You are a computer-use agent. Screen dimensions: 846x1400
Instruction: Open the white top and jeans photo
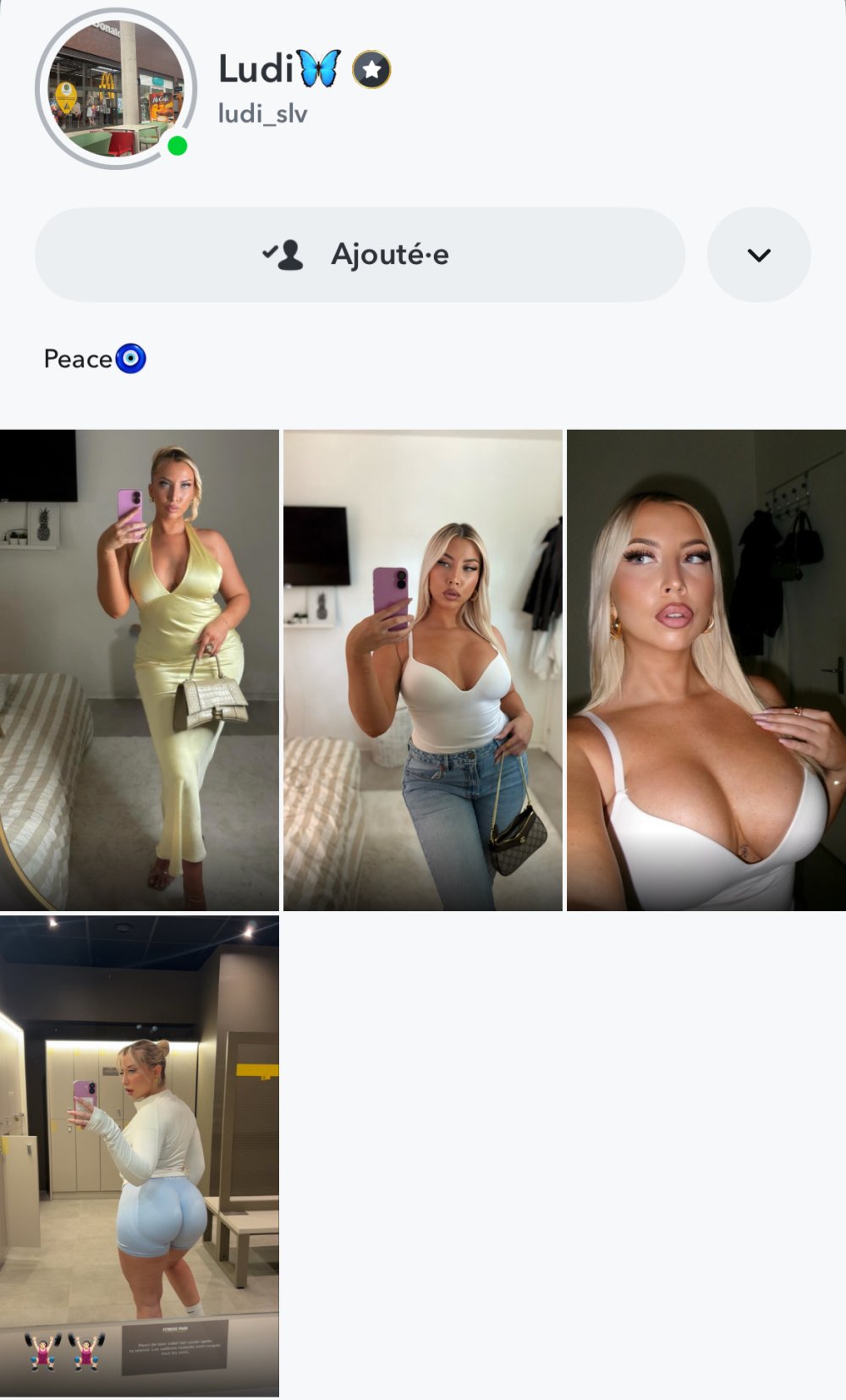pos(422,669)
